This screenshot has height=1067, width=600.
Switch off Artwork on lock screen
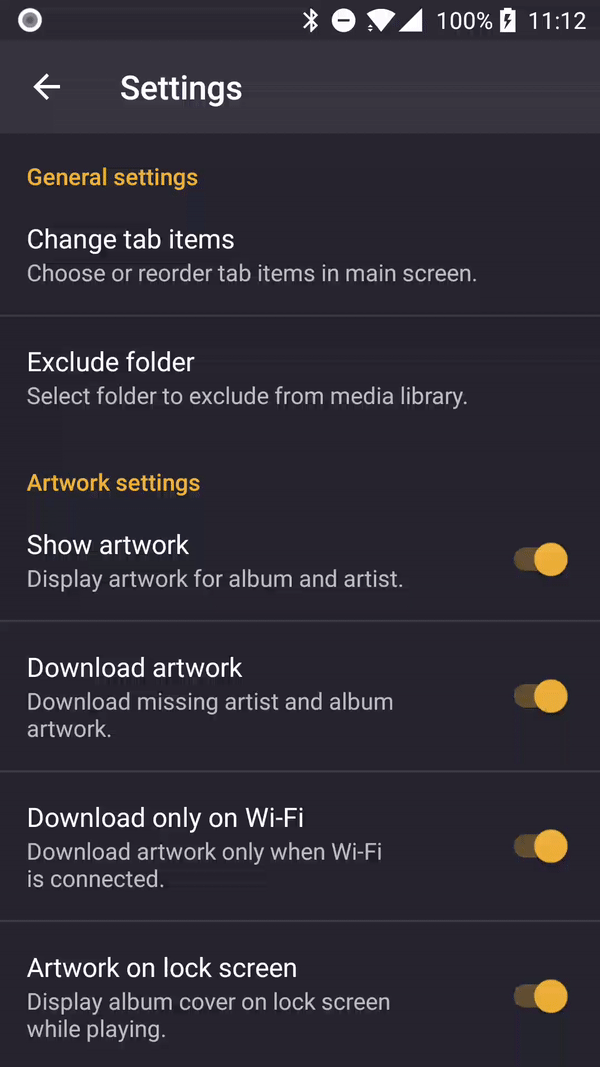(541, 996)
